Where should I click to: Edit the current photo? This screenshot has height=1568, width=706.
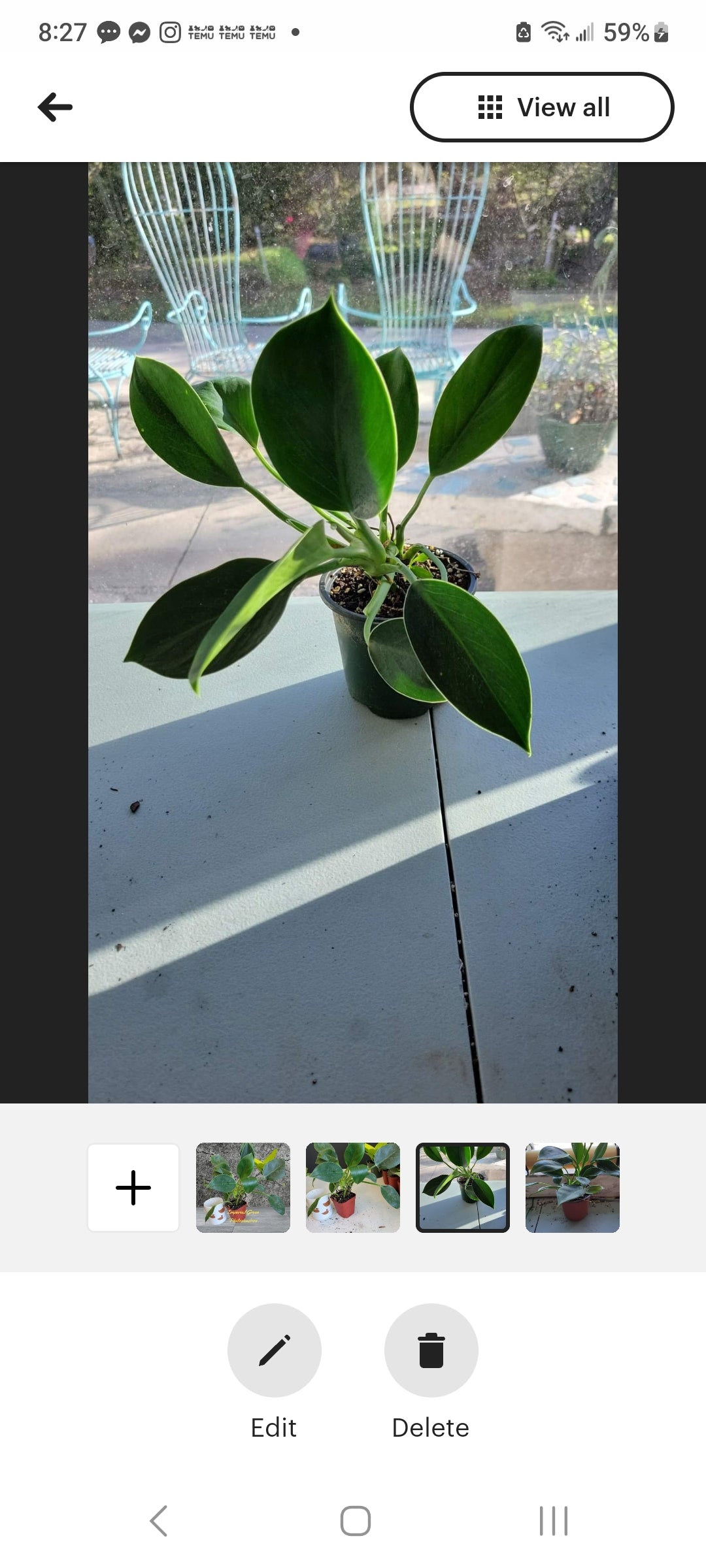[x=275, y=1350]
